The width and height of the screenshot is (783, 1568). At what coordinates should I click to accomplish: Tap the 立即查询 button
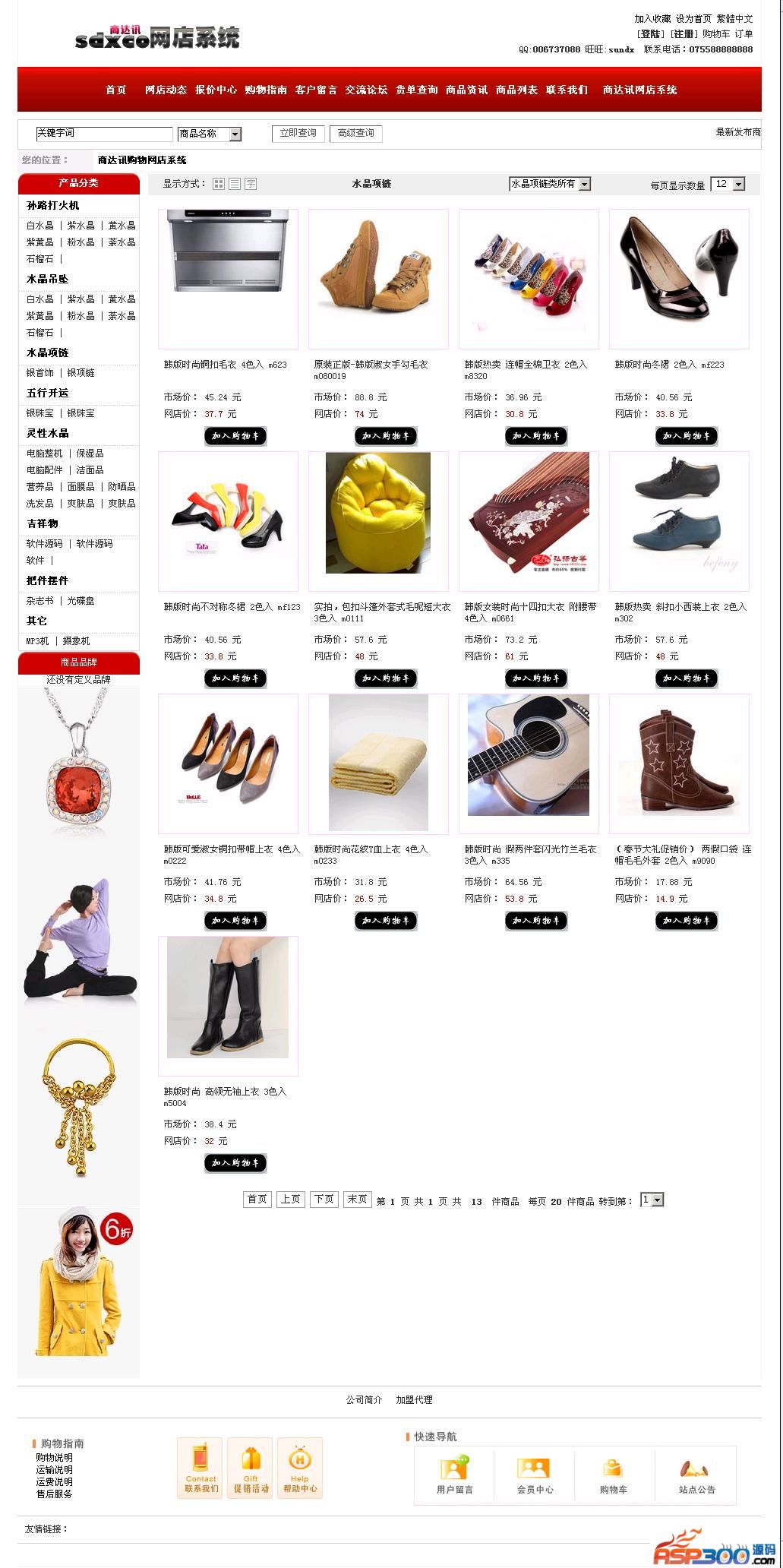pos(298,134)
